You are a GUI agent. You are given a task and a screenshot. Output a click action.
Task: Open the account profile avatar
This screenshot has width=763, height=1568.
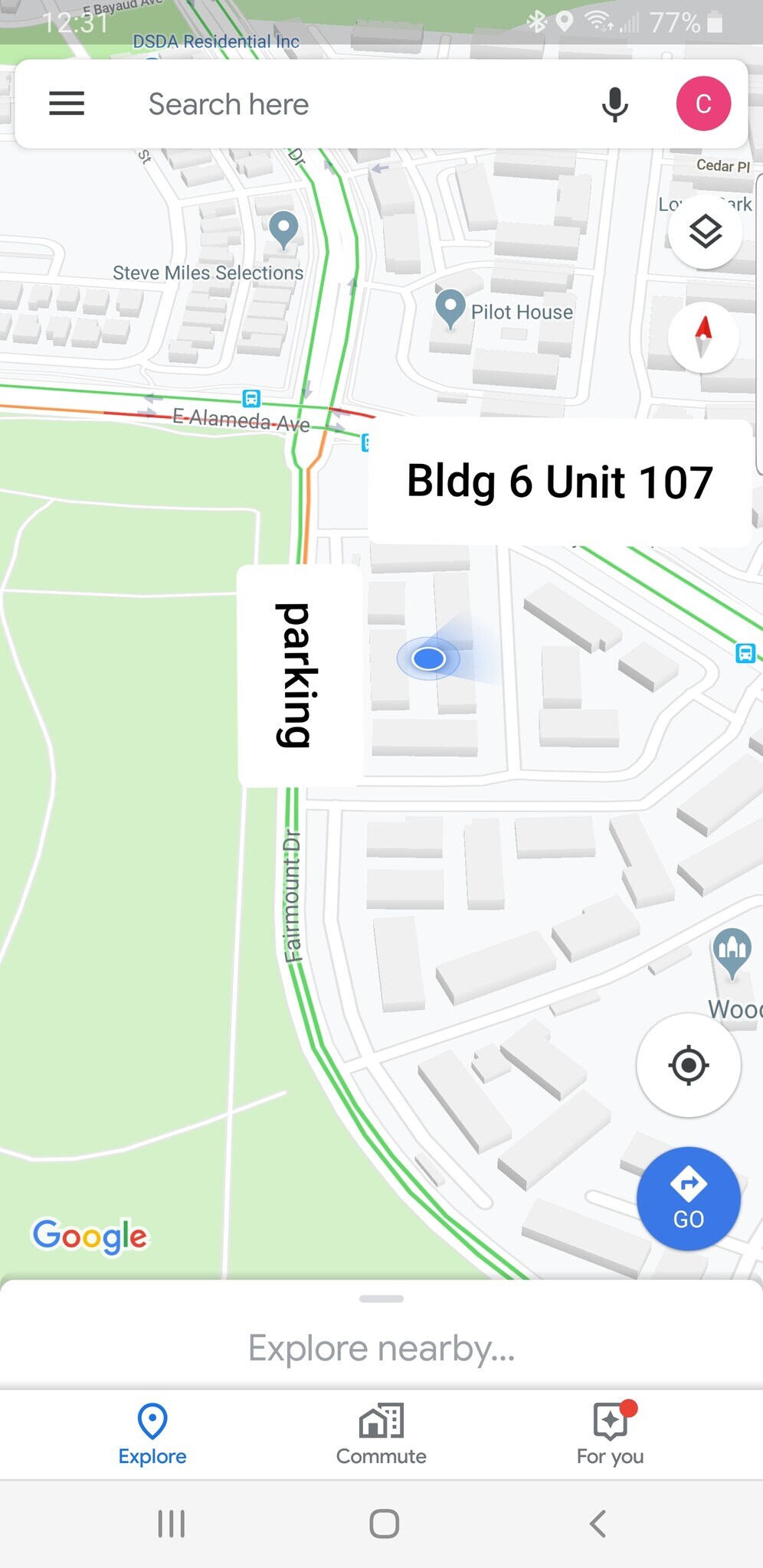click(702, 103)
